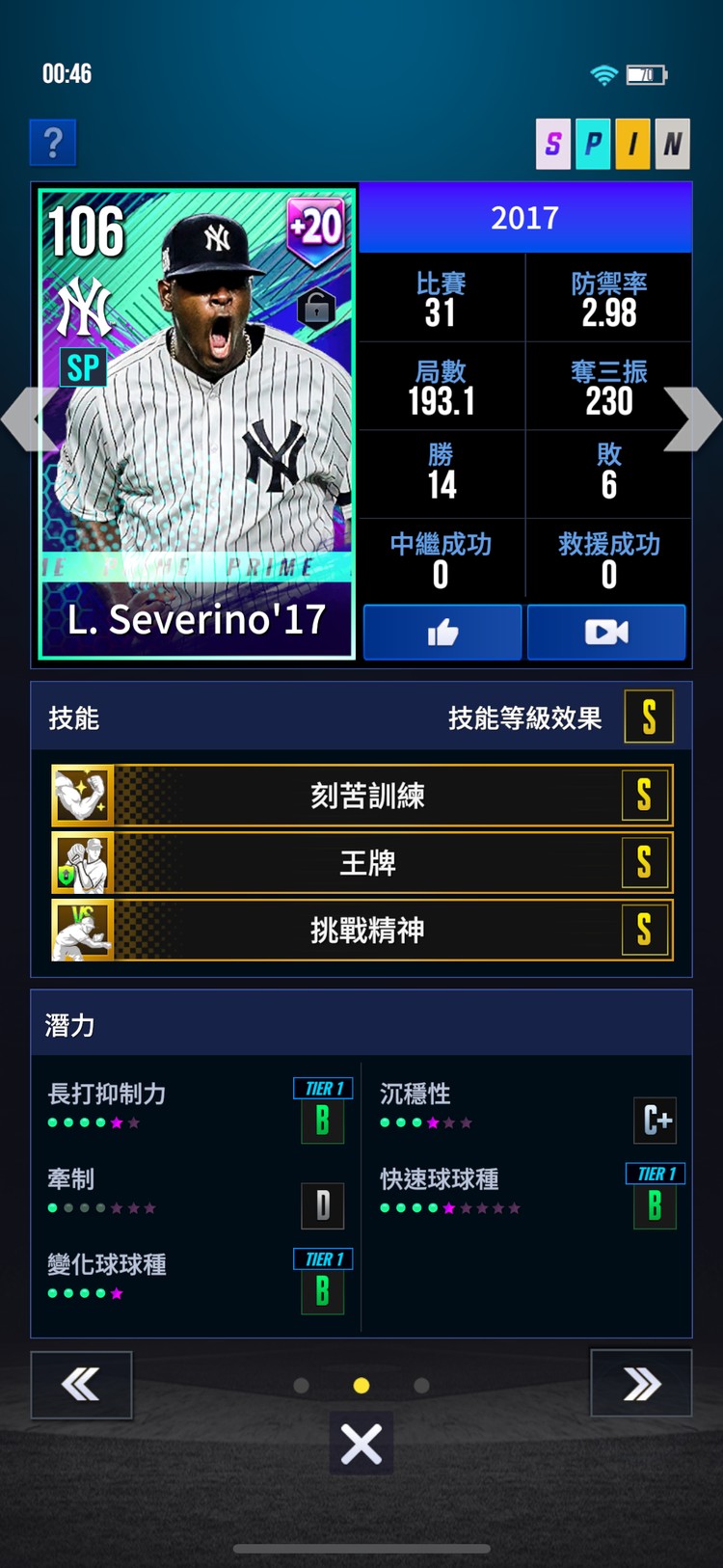
Task: Go to previous page with double-left arrow
Action: click(81, 1385)
